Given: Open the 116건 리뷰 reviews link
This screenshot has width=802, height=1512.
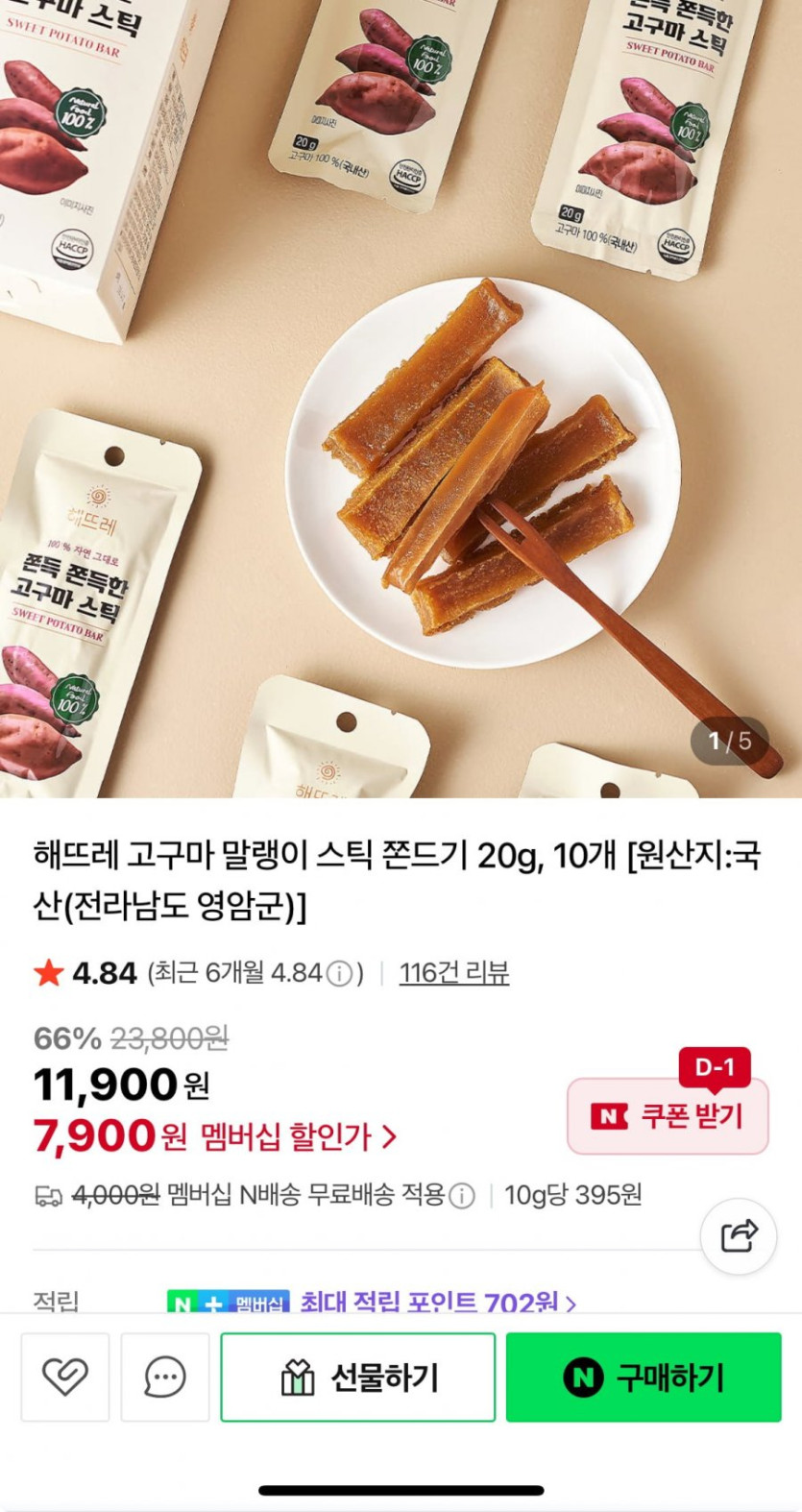Looking at the screenshot, I should coord(453,972).
